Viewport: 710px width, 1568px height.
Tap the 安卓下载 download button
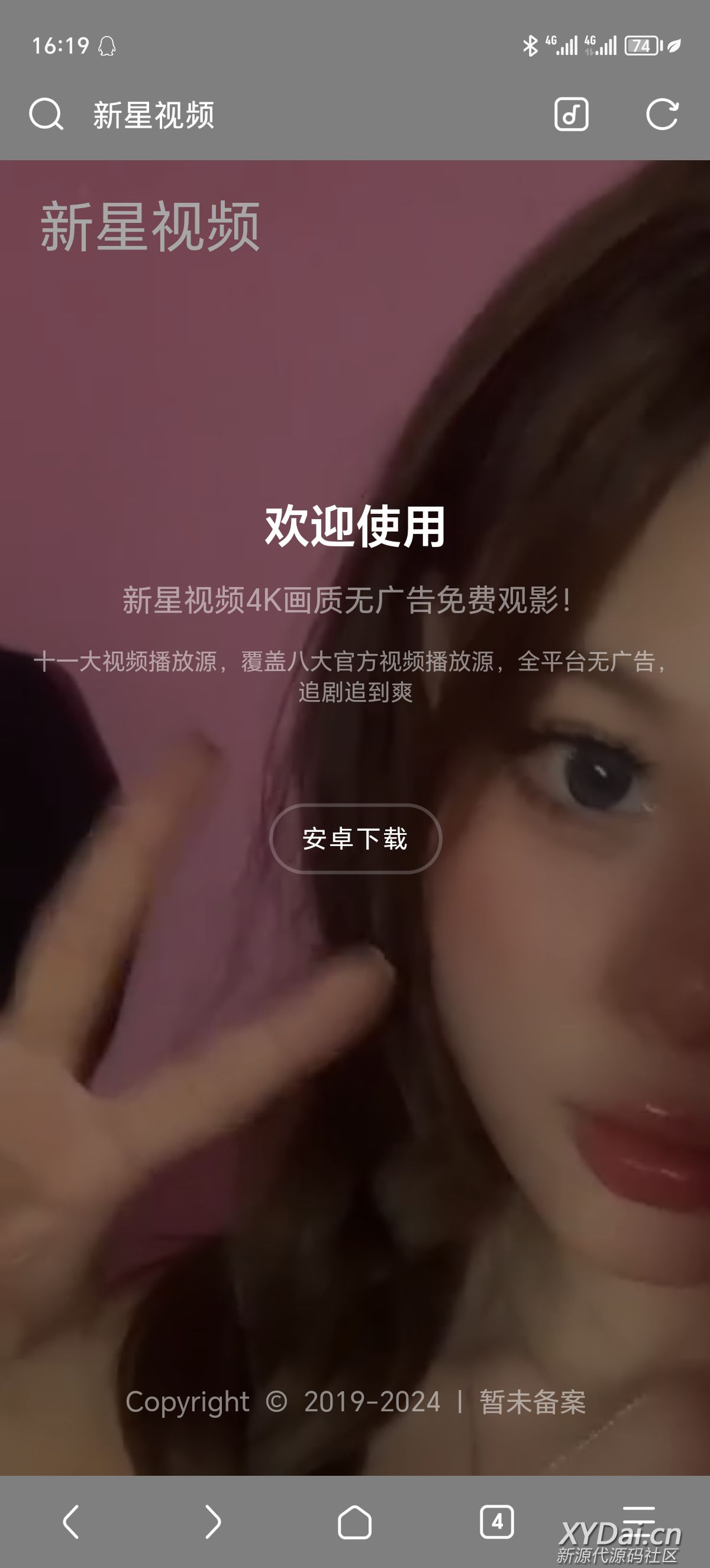[x=355, y=839]
